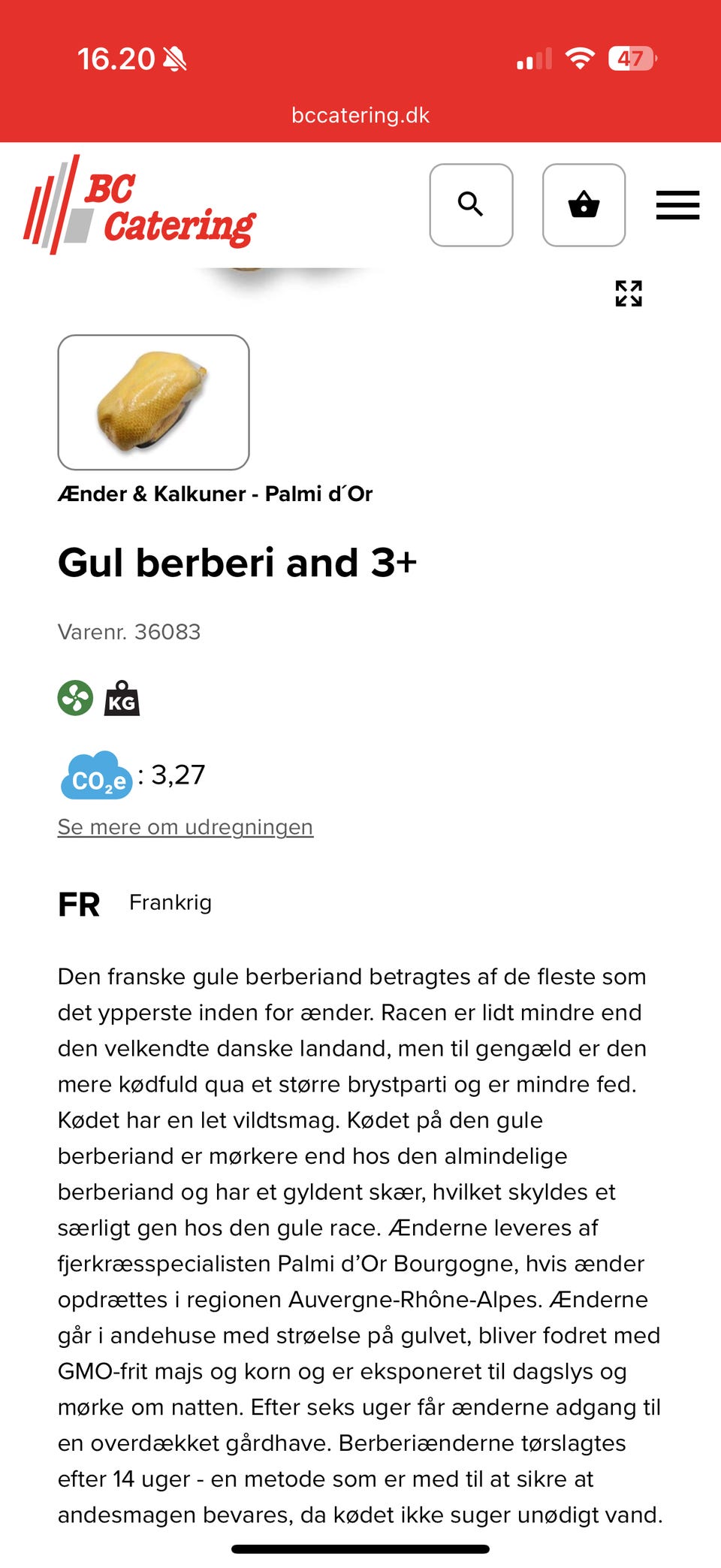Expand details via the FR country label
The width and height of the screenshot is (721, 1568).
tap(79, 904)
